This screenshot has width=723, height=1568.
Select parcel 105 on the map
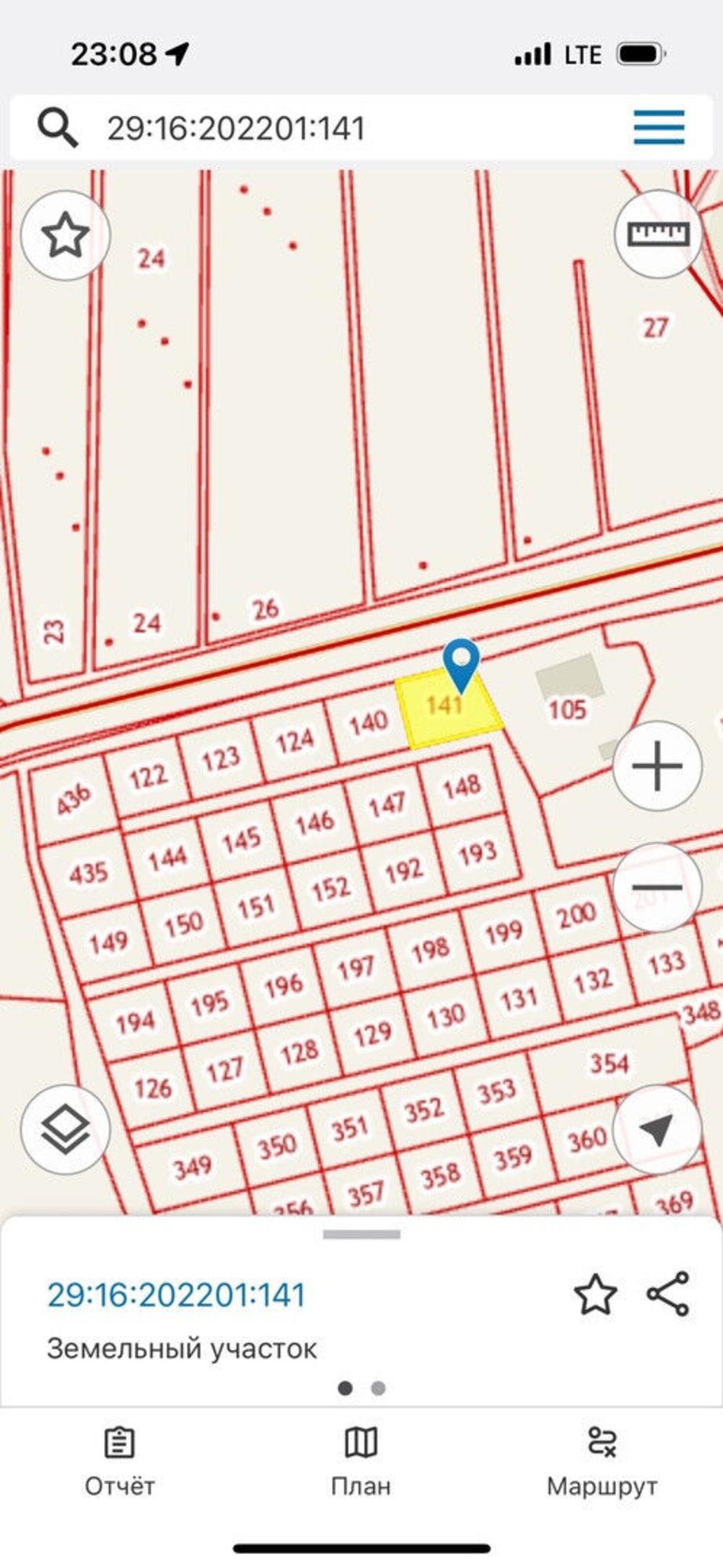click(x=567, y=710)
